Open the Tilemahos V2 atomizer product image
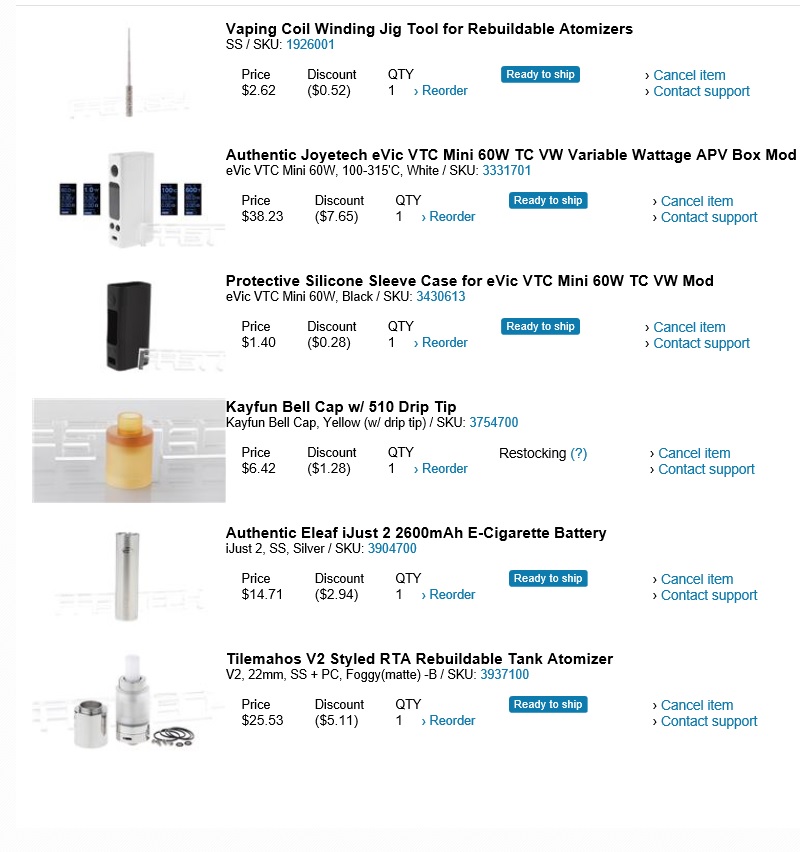This screenshot has height=852, width=800. coord(128,700)
